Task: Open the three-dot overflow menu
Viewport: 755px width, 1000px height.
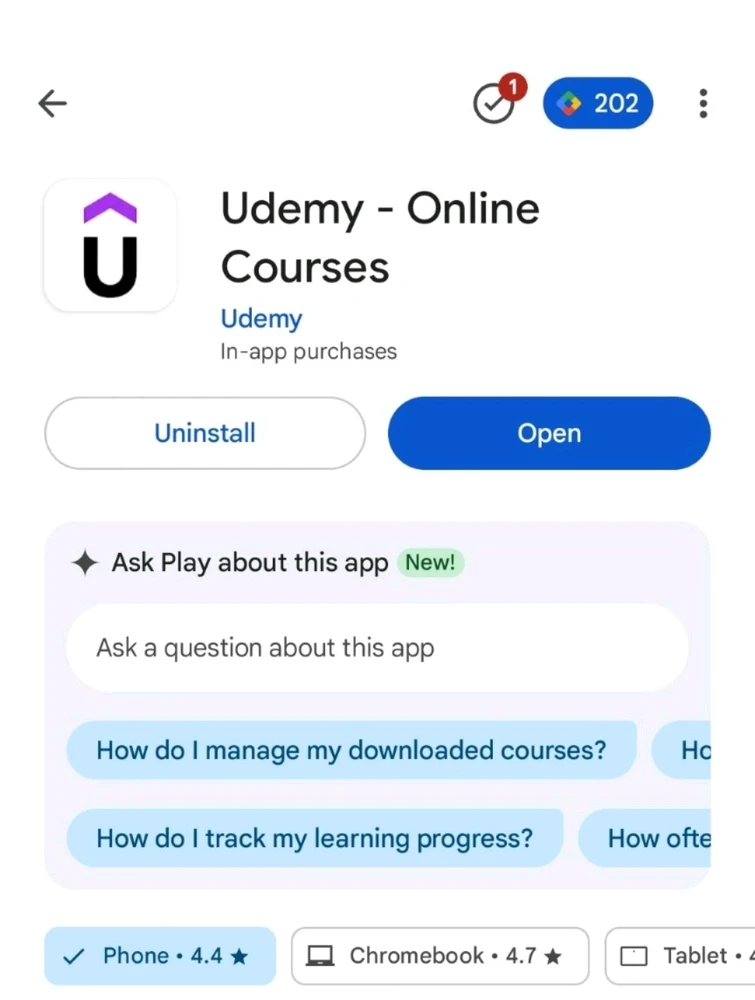Action: point(703,103)
